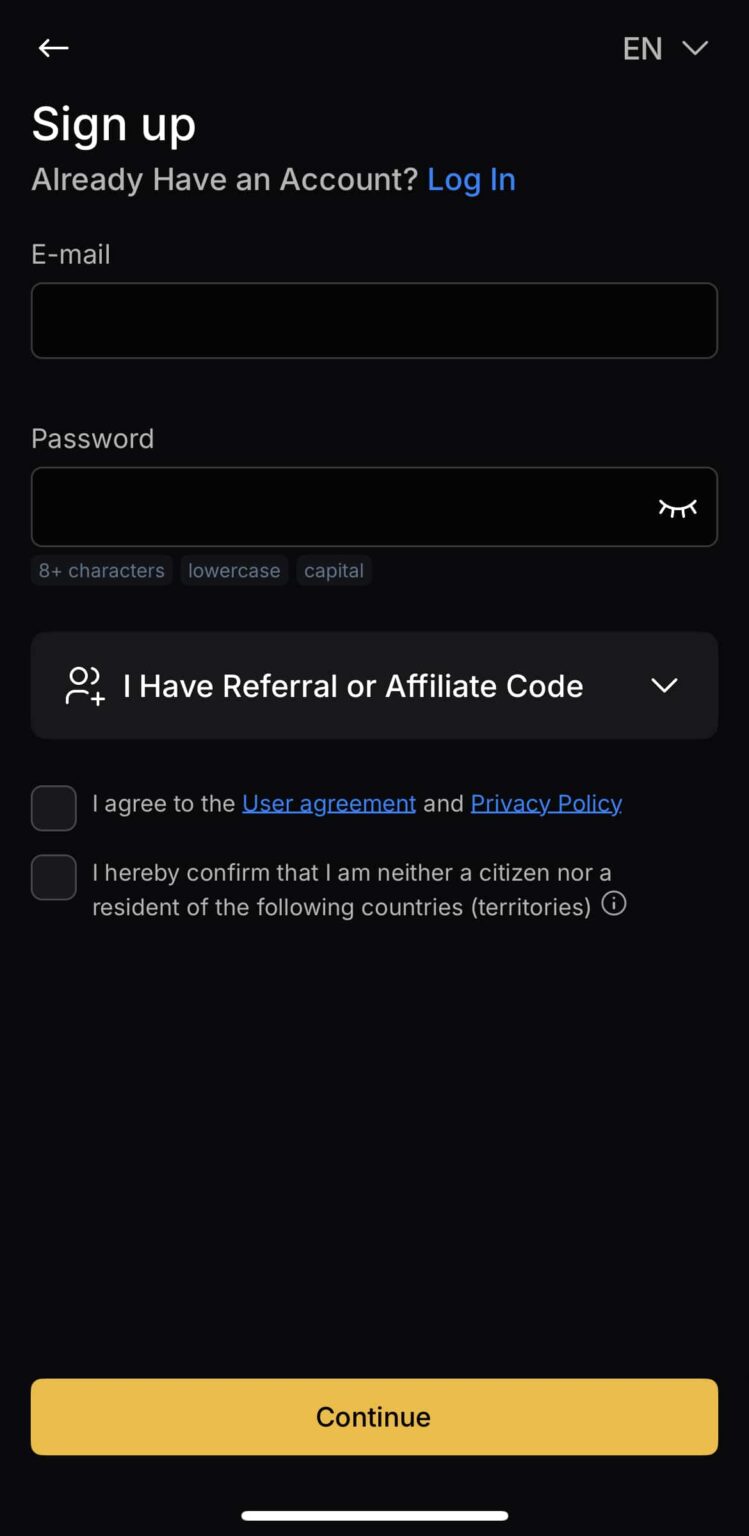Image resolution: width=749 pixels, height=1536 pixels.
Task: Open the User agreement link
Action: pos(329,804)
